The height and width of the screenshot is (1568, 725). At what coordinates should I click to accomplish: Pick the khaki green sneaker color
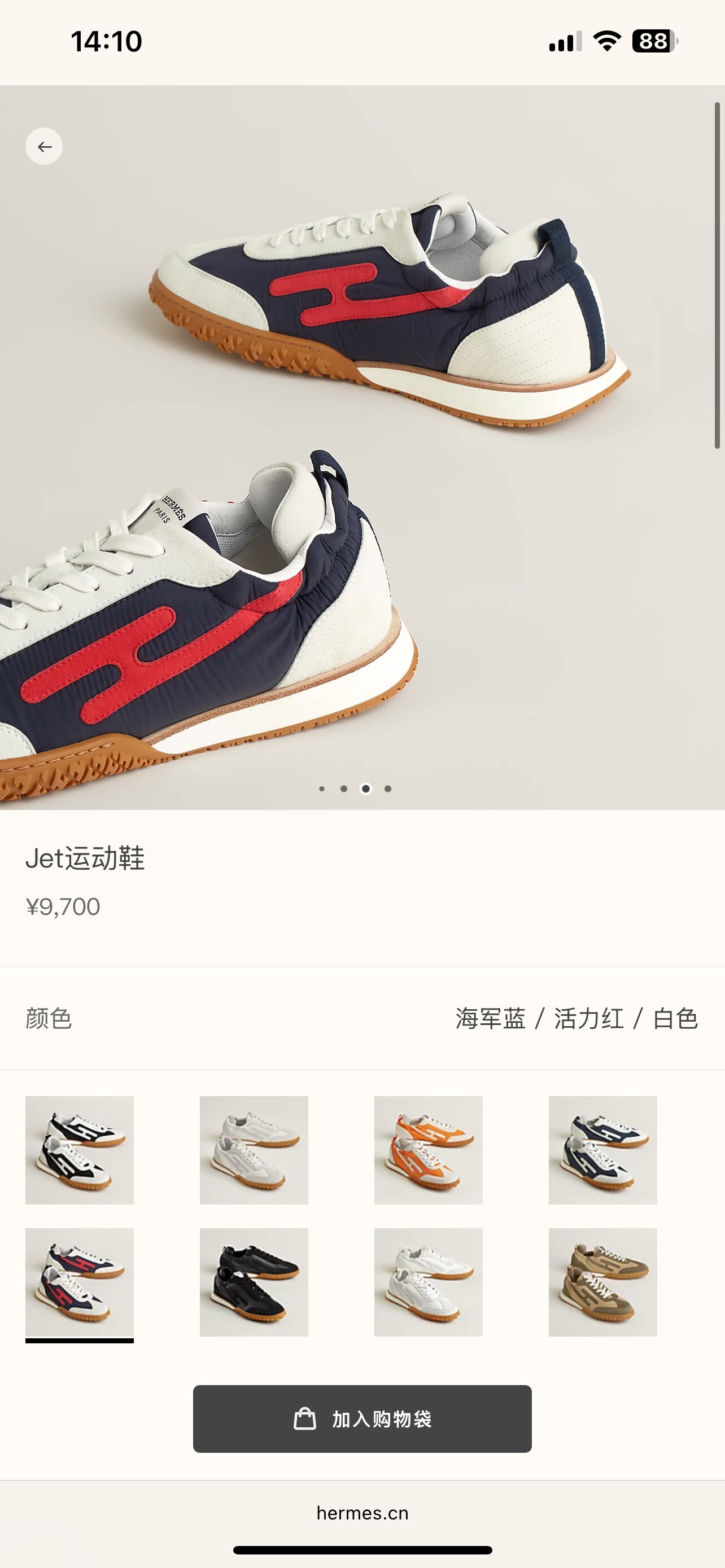602,1282
